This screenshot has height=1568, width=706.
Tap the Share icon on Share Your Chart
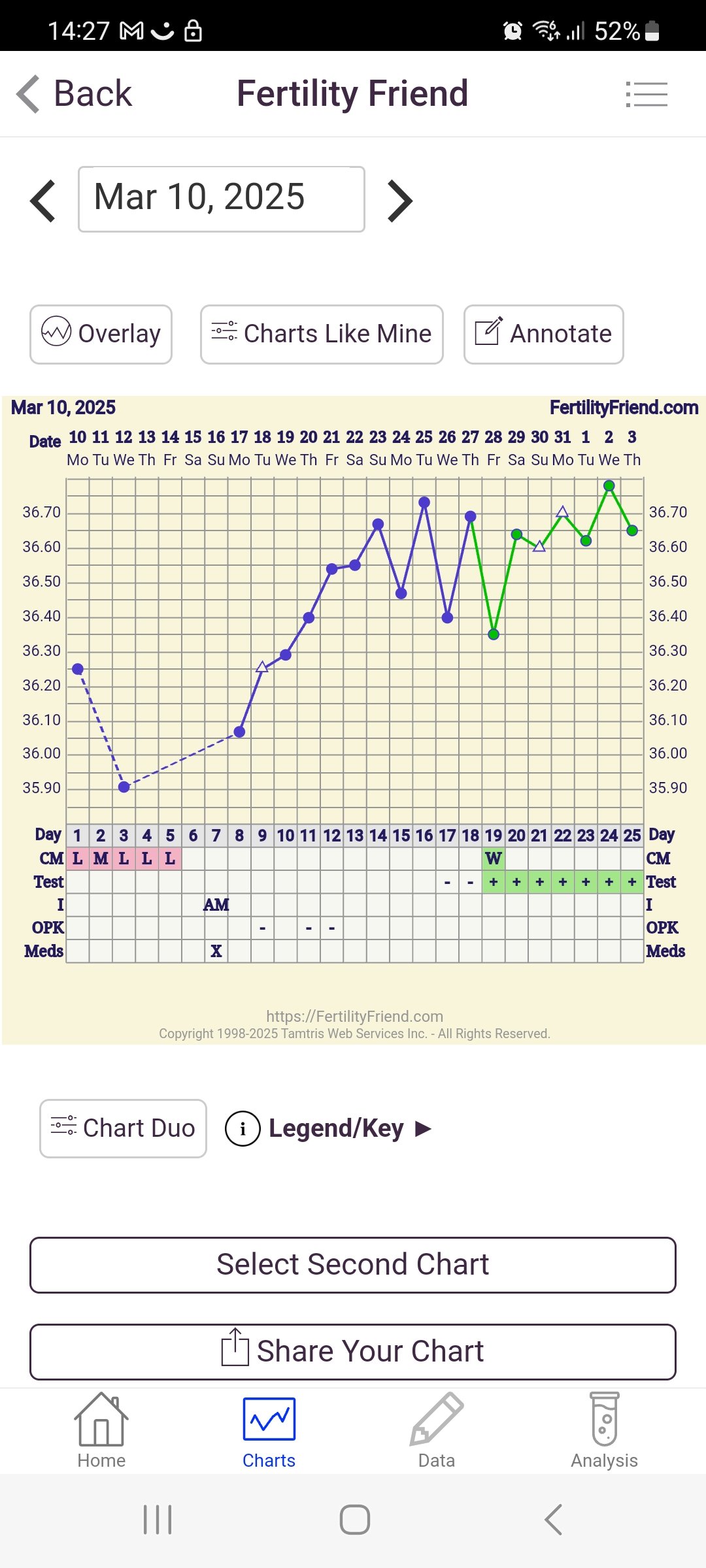[237, 1350]
